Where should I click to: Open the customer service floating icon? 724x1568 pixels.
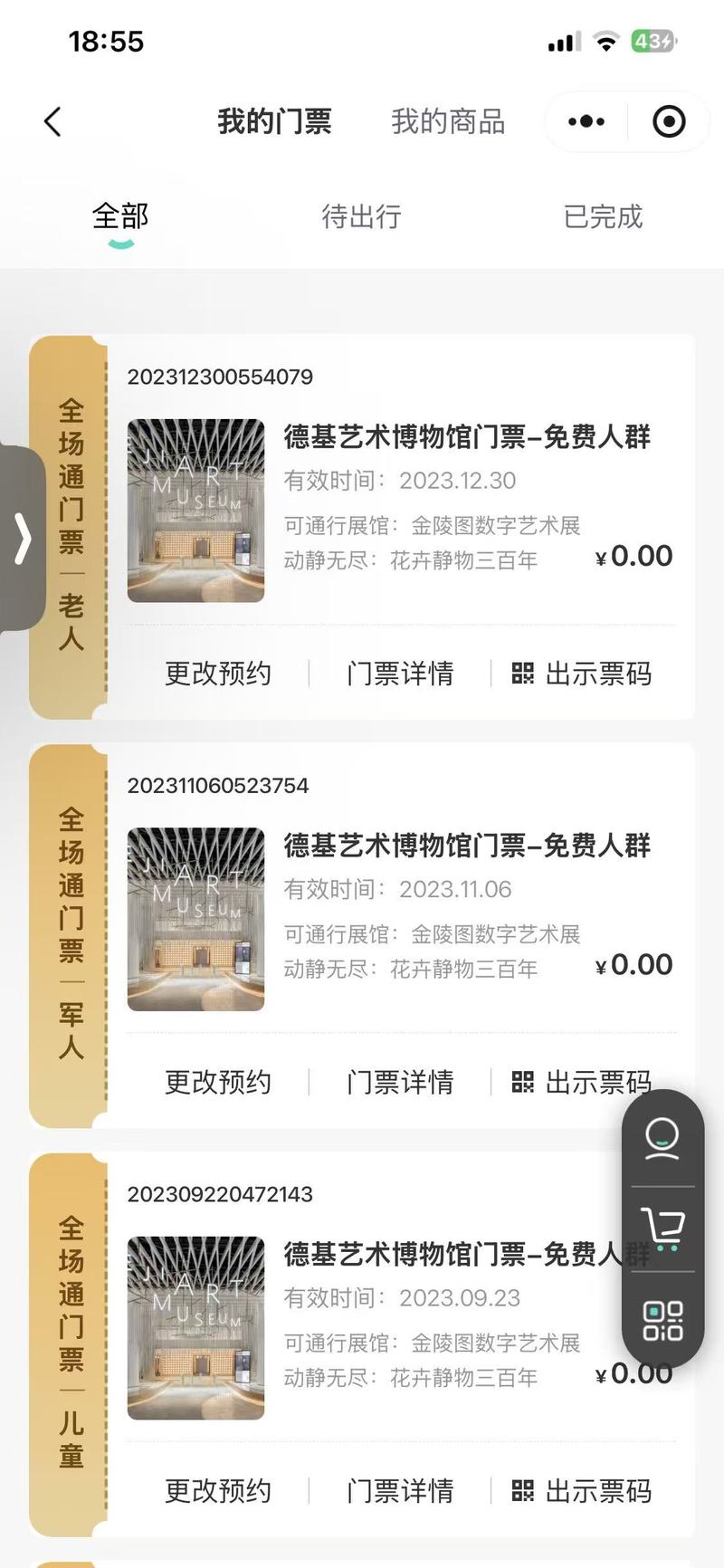tap(662, 1139)
